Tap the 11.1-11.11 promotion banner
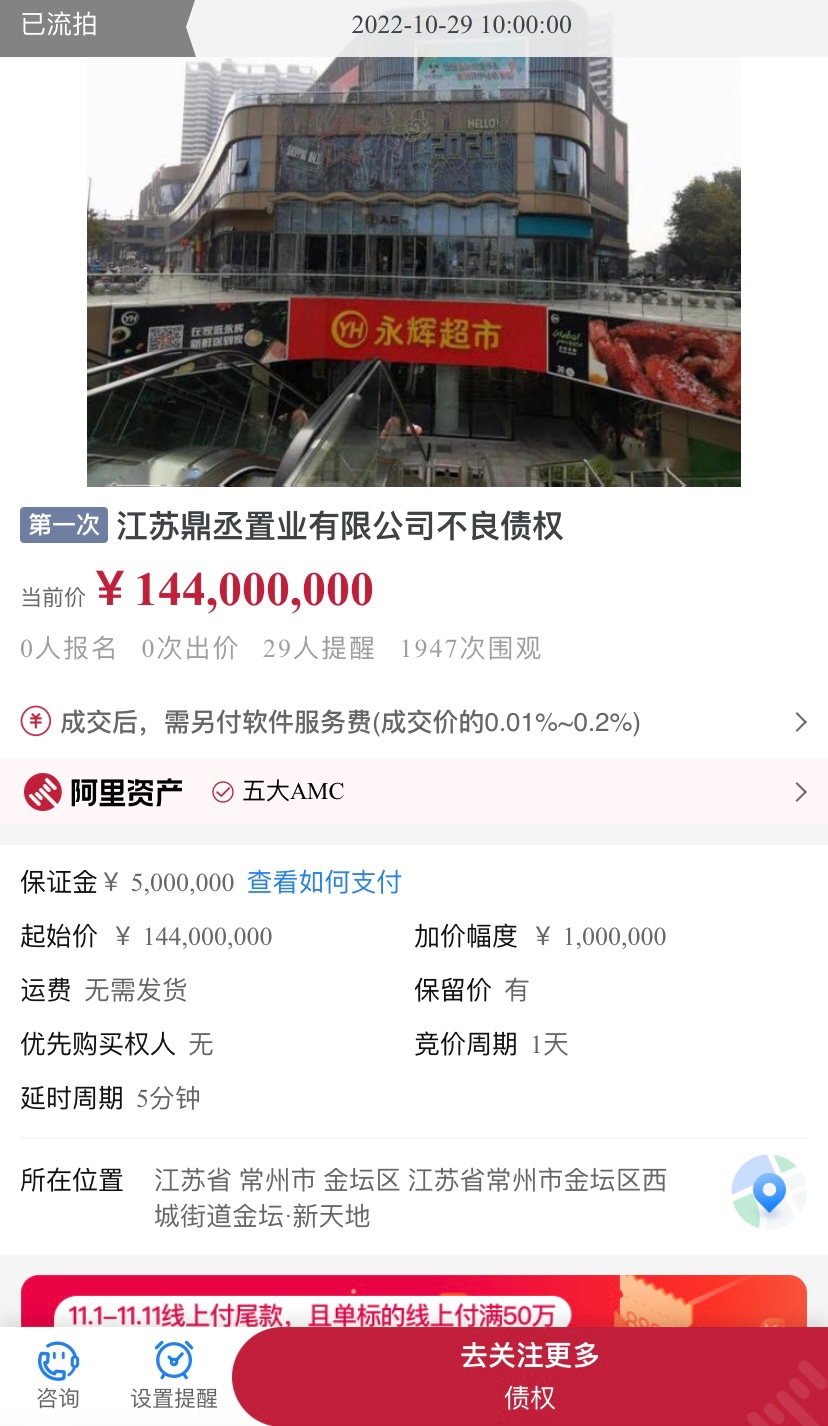 414,1301
